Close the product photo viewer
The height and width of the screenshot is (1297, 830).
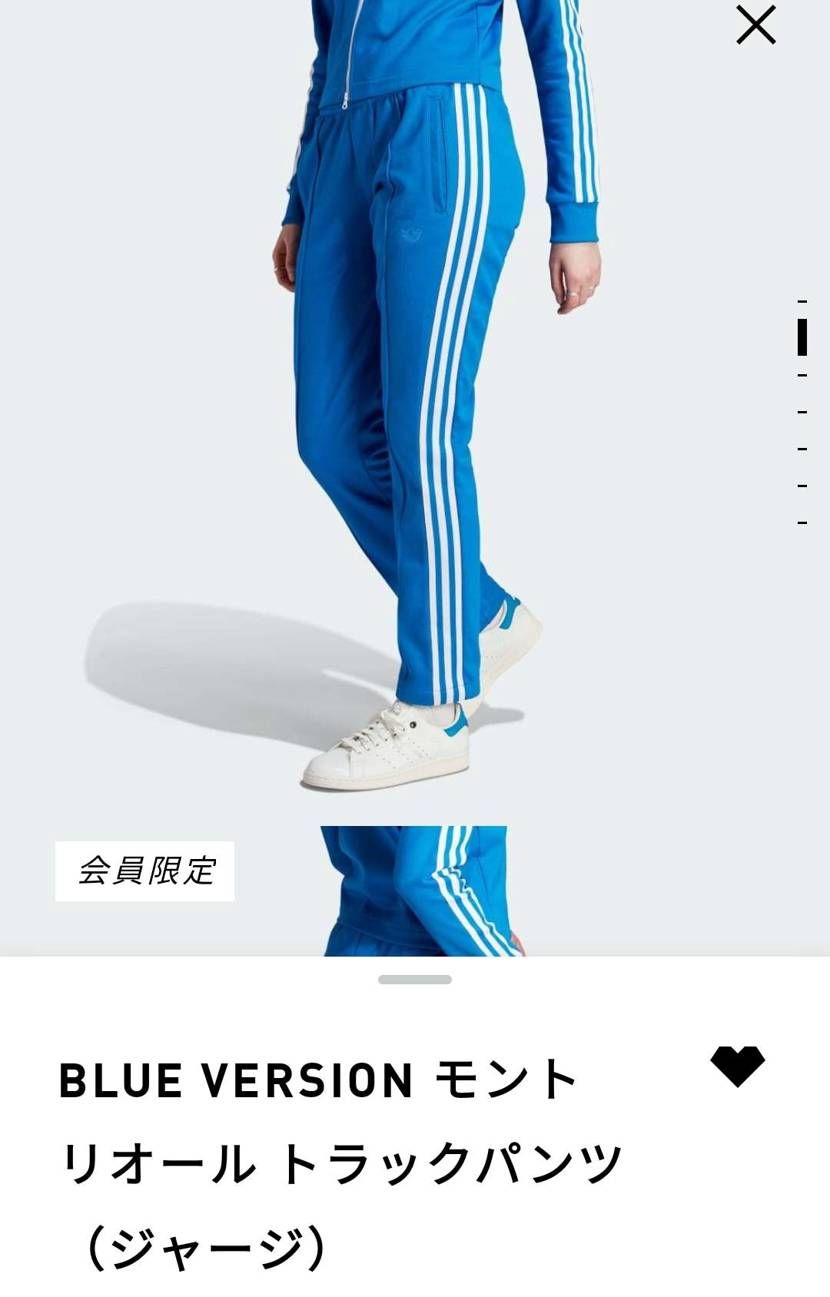(x=755, y=27)
